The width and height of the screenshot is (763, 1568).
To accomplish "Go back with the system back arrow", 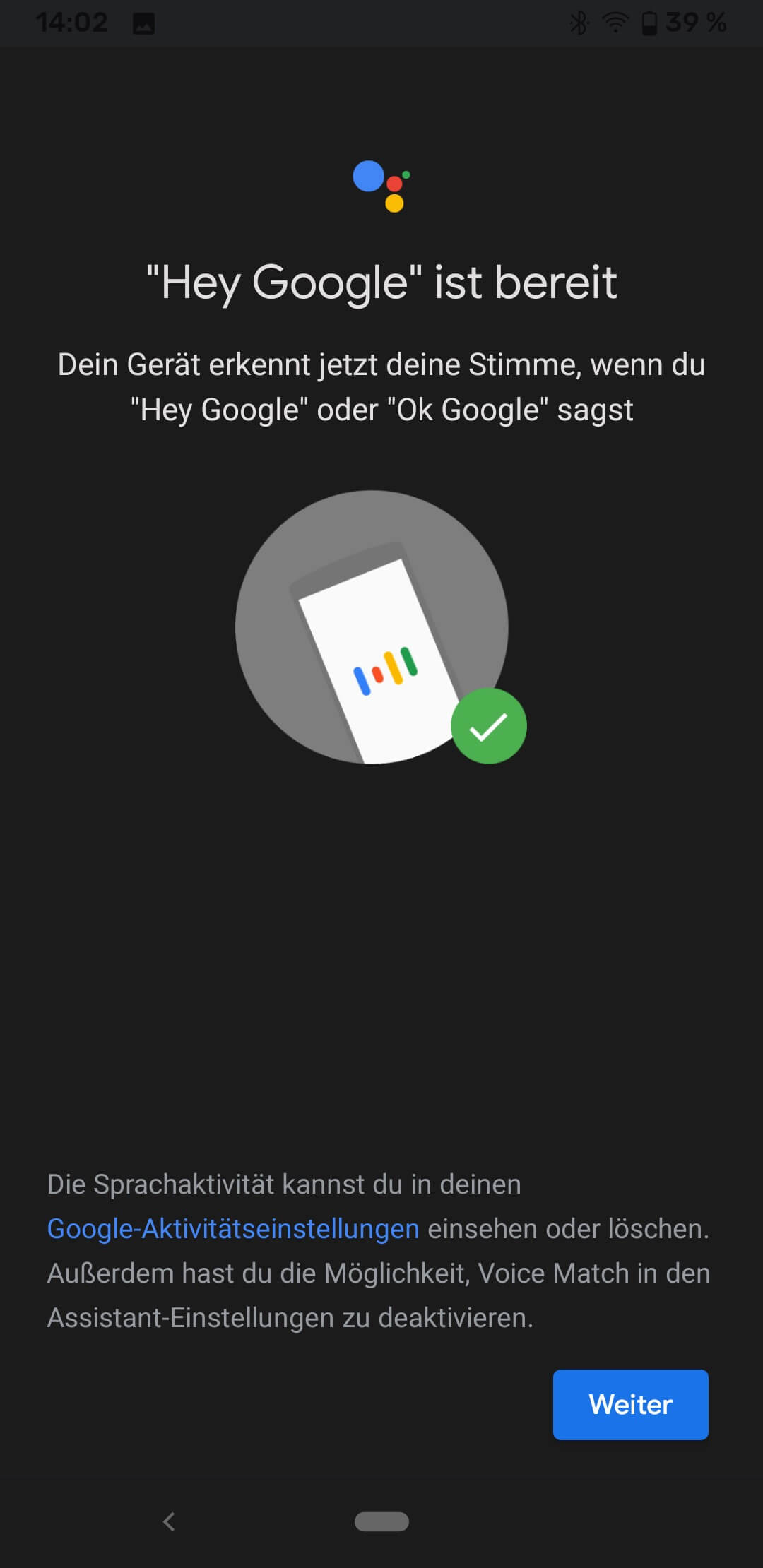I will (169, 1521).
